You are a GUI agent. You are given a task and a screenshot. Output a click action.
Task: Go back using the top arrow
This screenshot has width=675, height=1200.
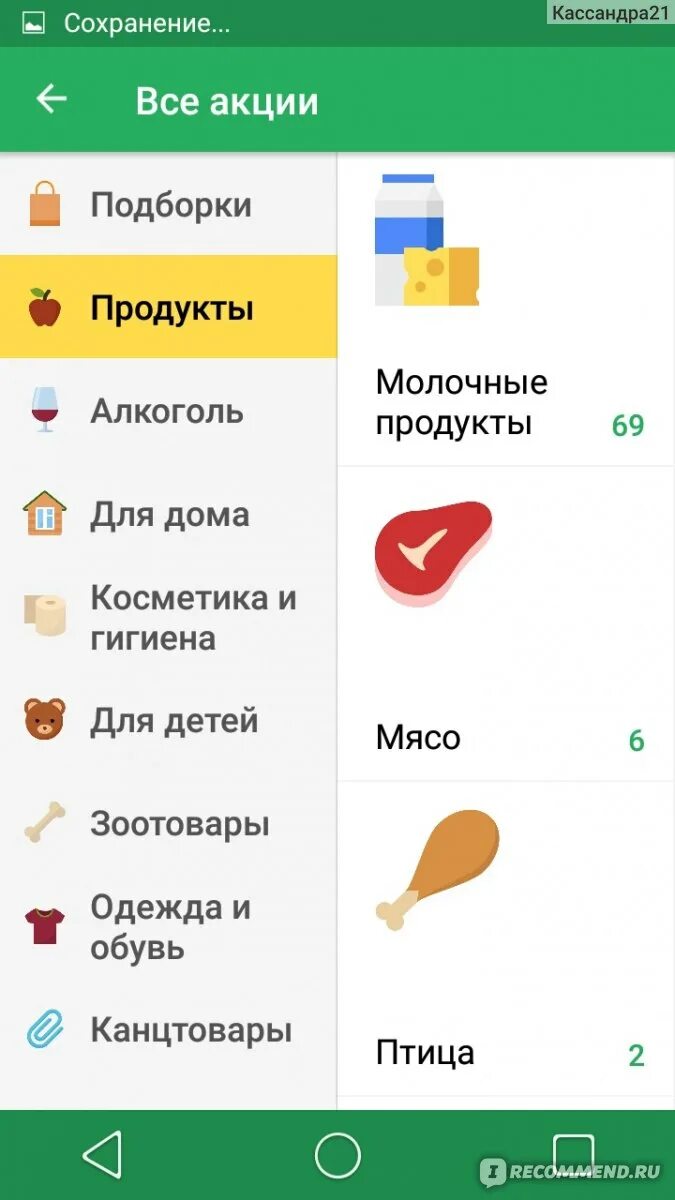[51, 99]
